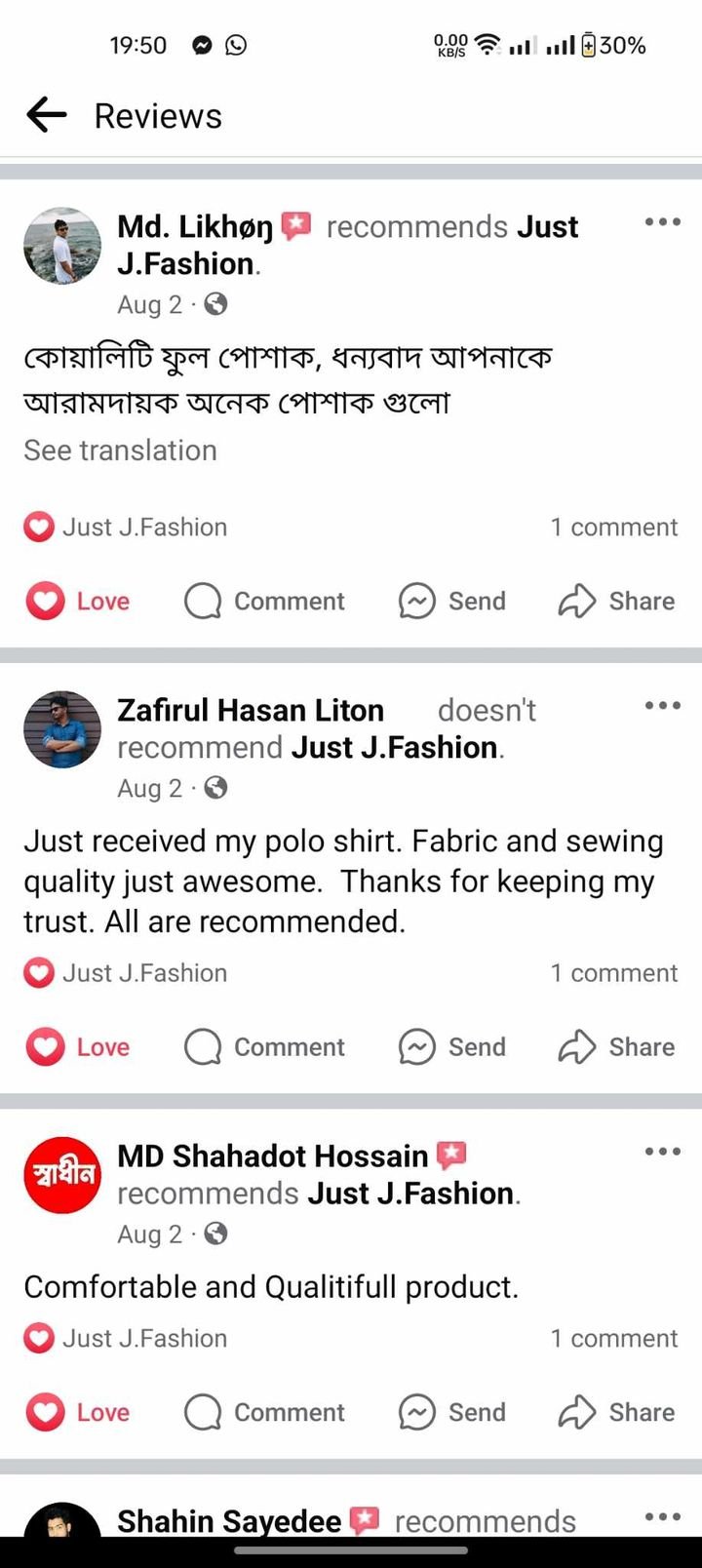
Task: View the 1 comment on Md. Likhøŋ's review
Action: pos(613,527)
